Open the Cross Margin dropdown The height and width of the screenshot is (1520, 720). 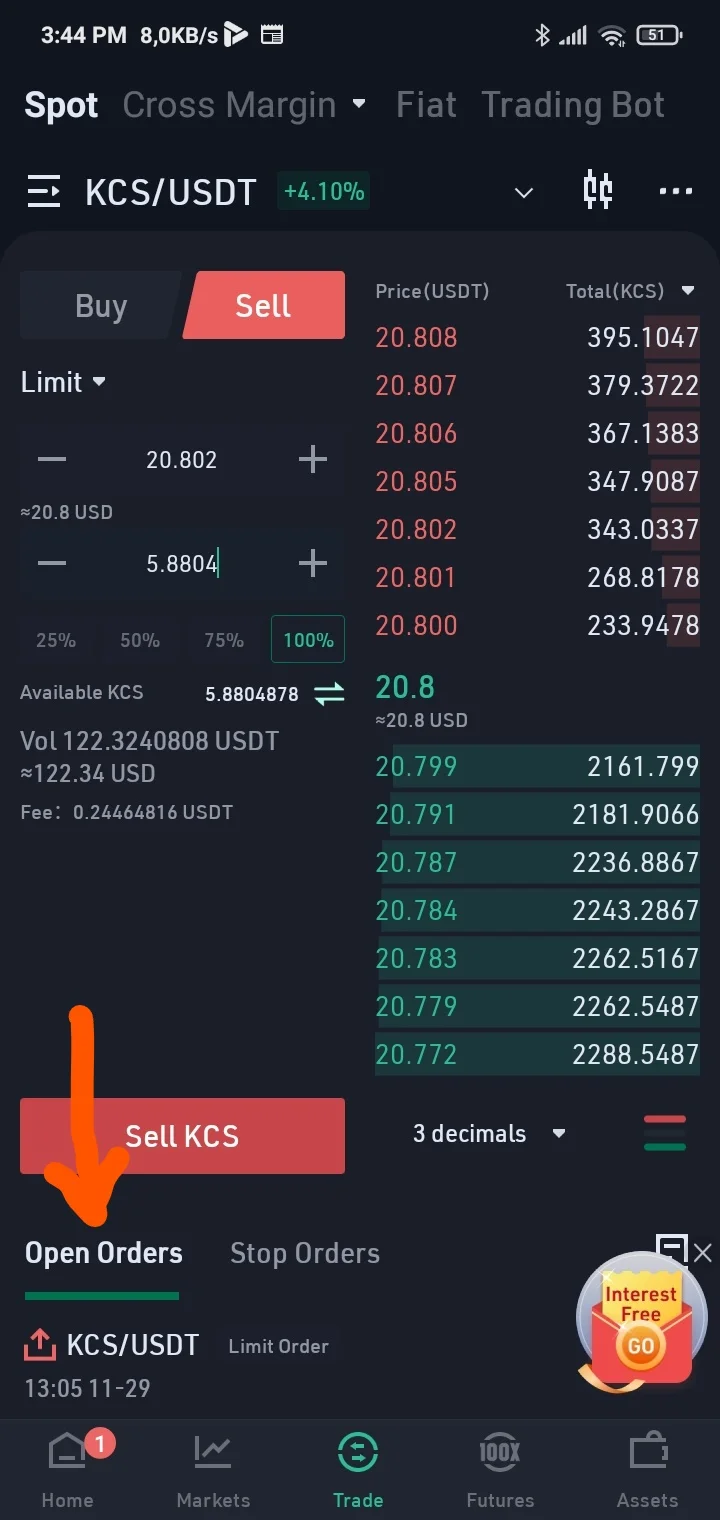[x=245, y=105]
